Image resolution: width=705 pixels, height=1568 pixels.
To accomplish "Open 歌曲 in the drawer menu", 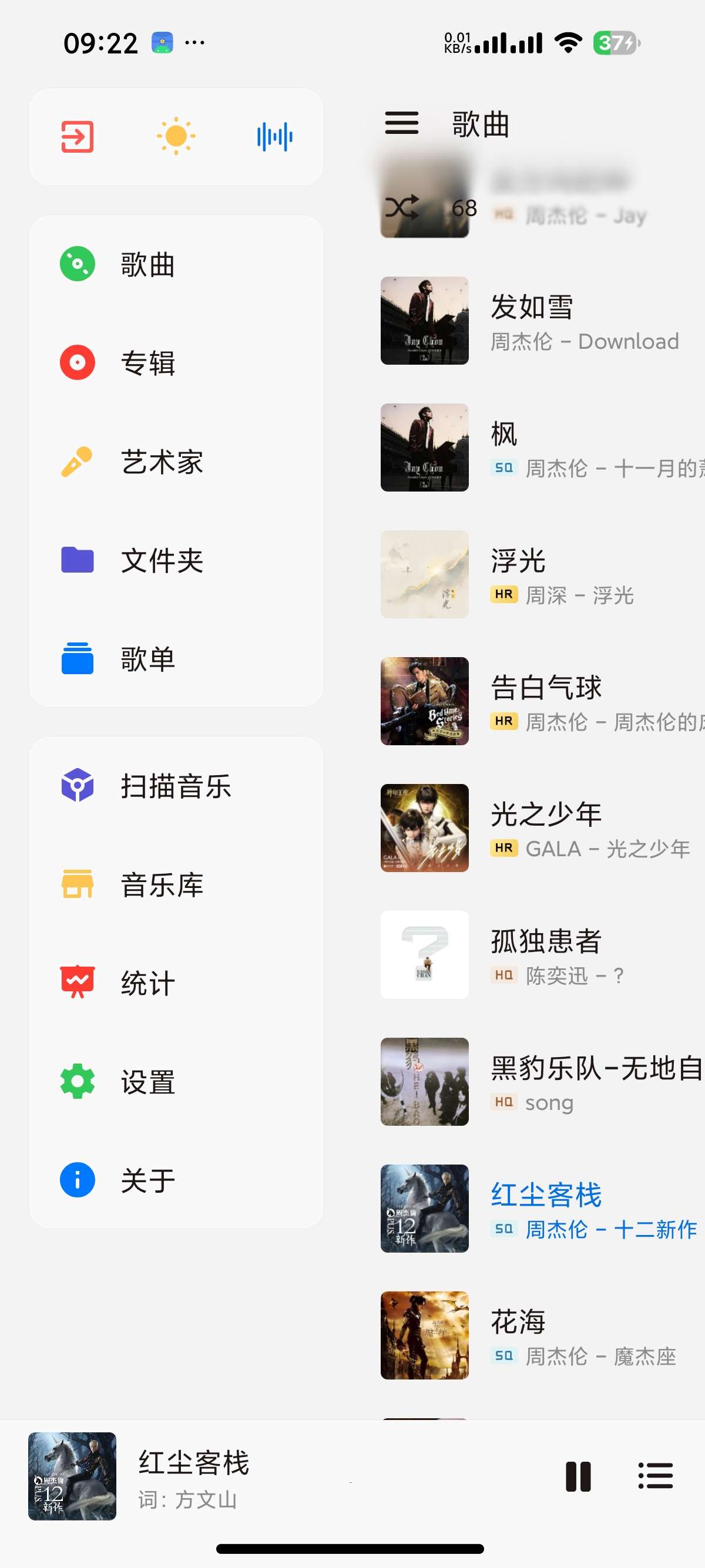I will tap(176, 264).
